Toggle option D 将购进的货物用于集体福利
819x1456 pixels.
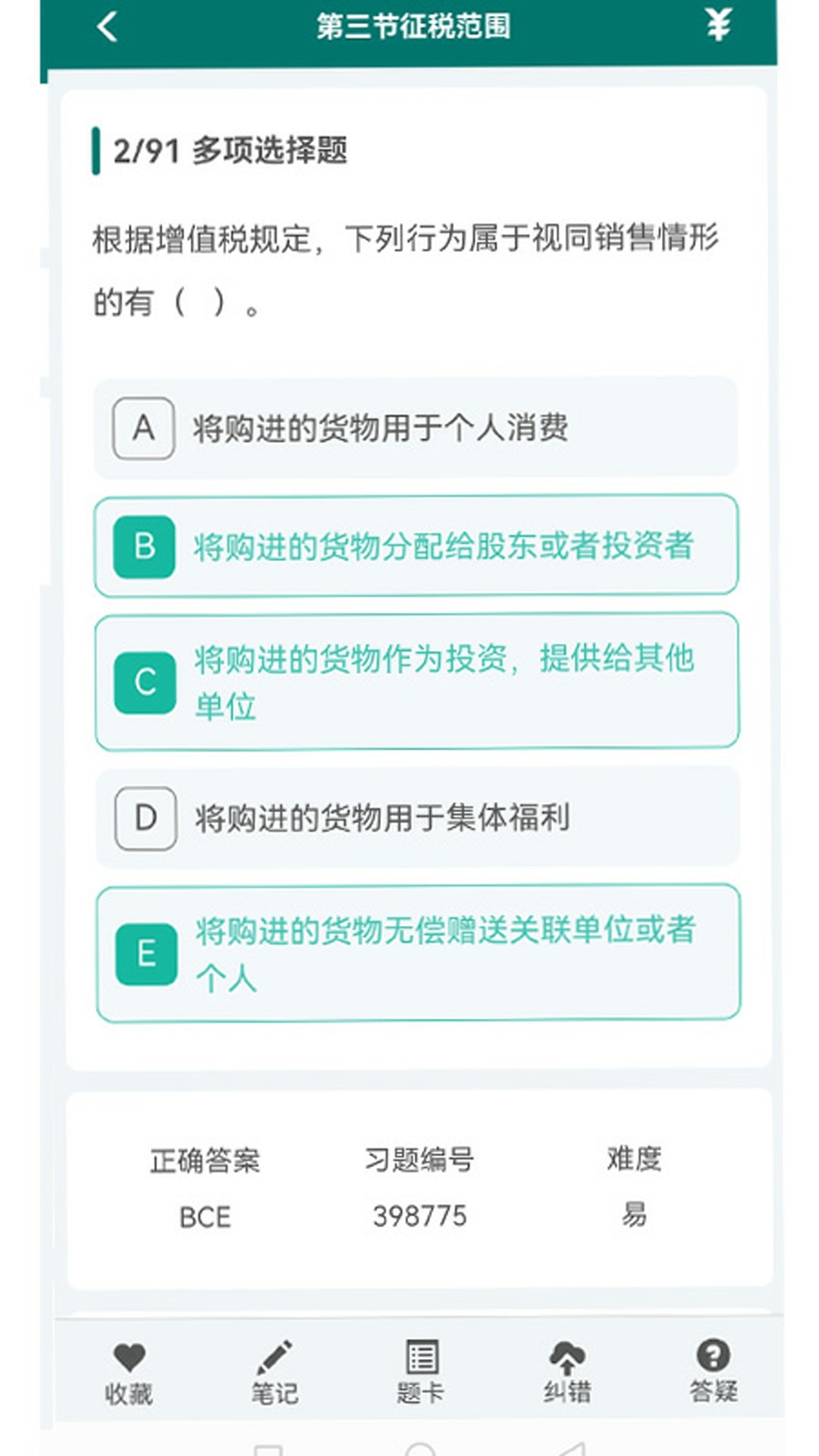(416, 817)
